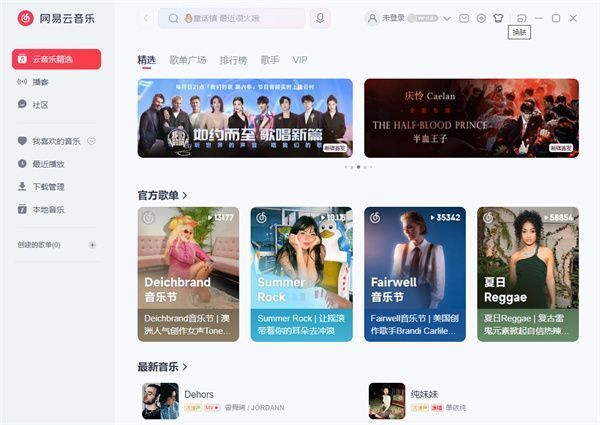Add a new playlist with plus icon
Screen dimensions: 600x425
(x=92, y=245)
